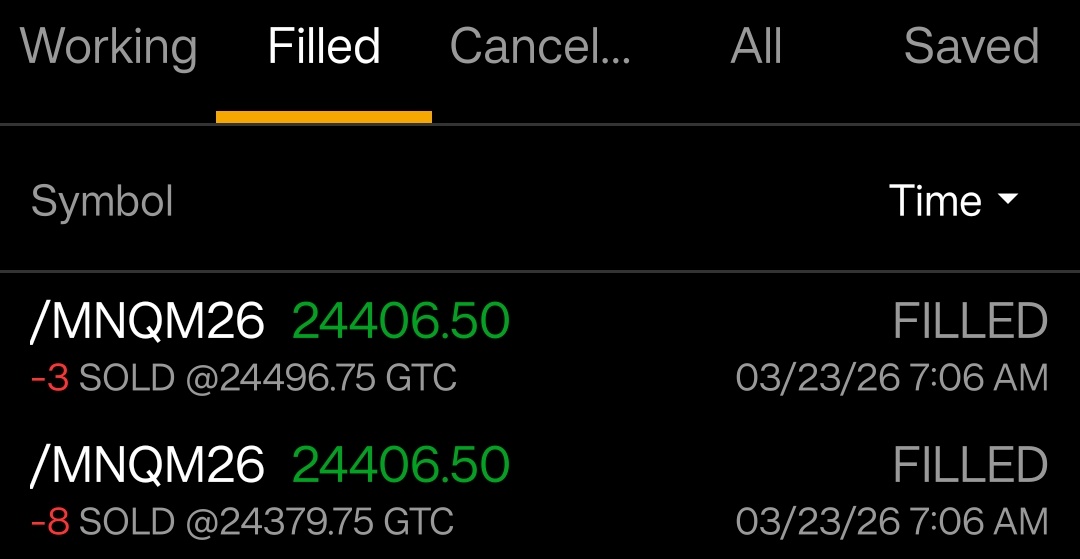
Task: Show the All orders tab
Action: pyautogui.click(x=756, y=47)
